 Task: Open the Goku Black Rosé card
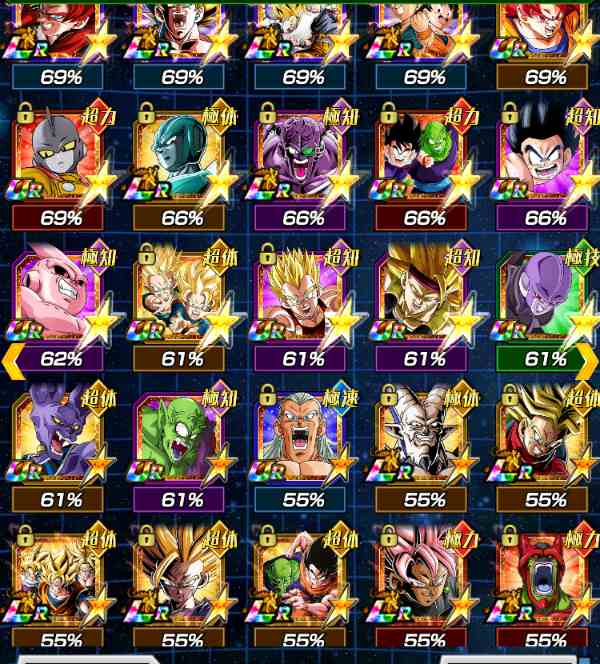pyautogui.click(x=422, y=577)
